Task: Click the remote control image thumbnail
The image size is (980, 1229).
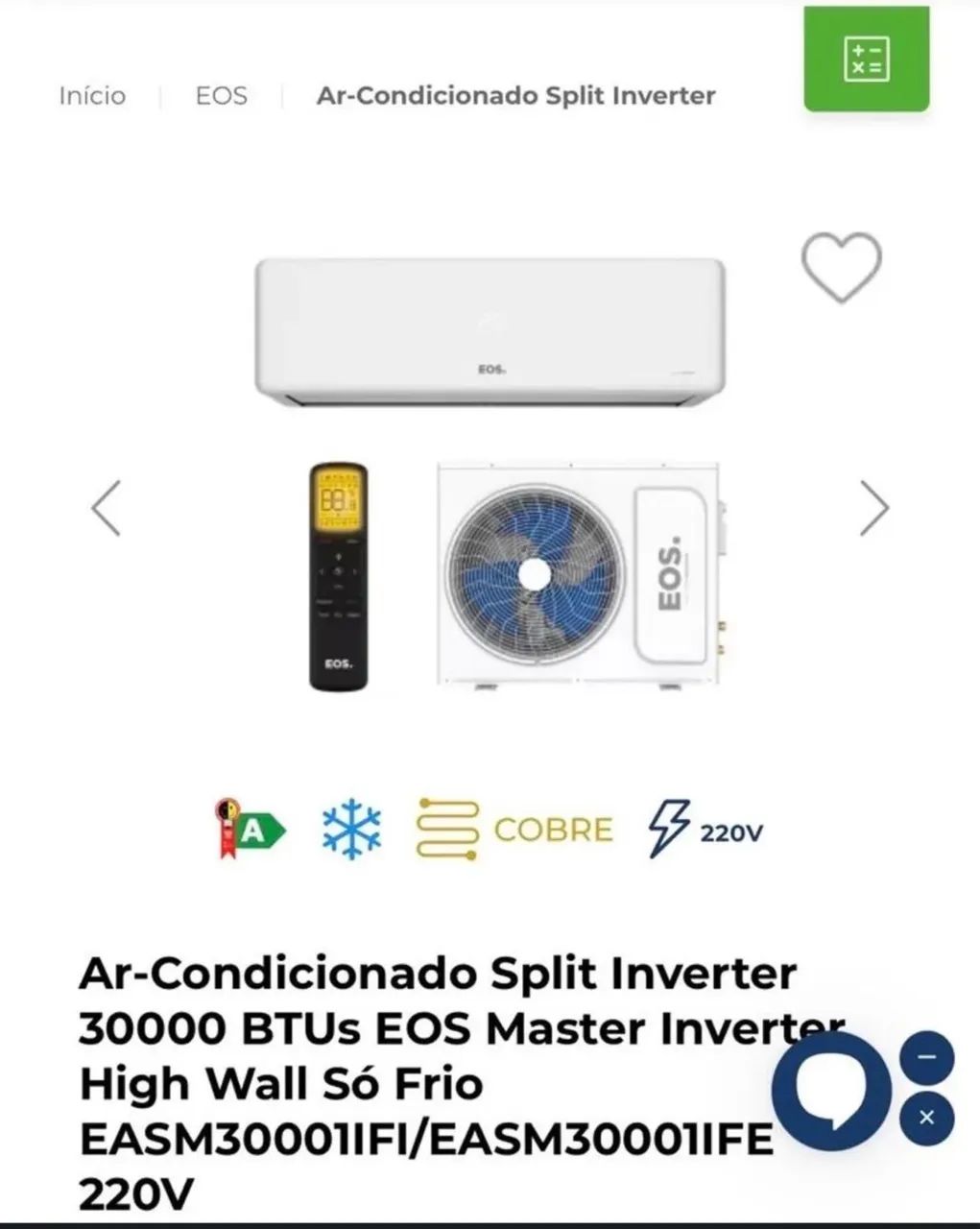Action: coord(338,573)
